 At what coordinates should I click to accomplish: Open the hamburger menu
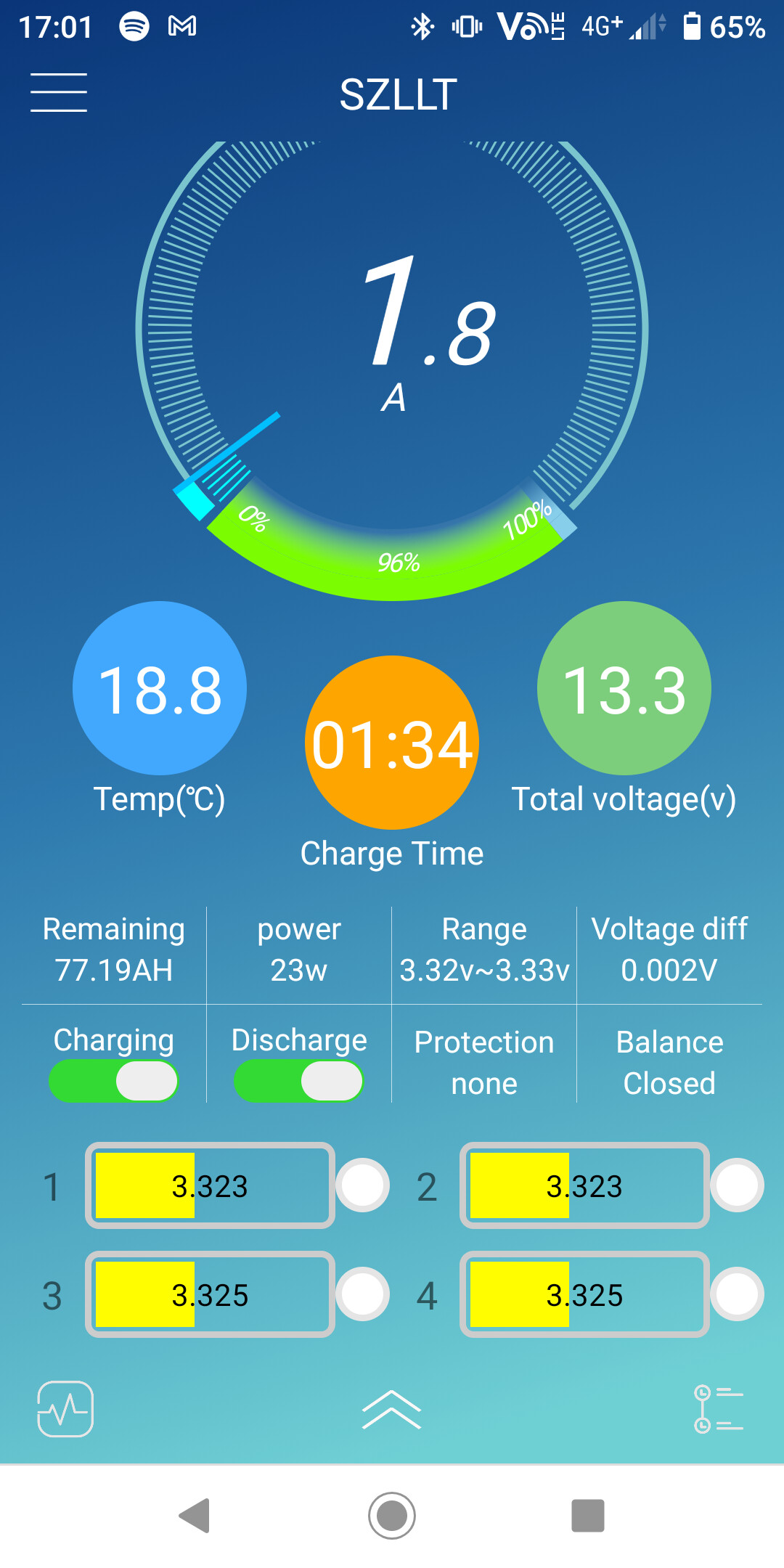[59, 93]
